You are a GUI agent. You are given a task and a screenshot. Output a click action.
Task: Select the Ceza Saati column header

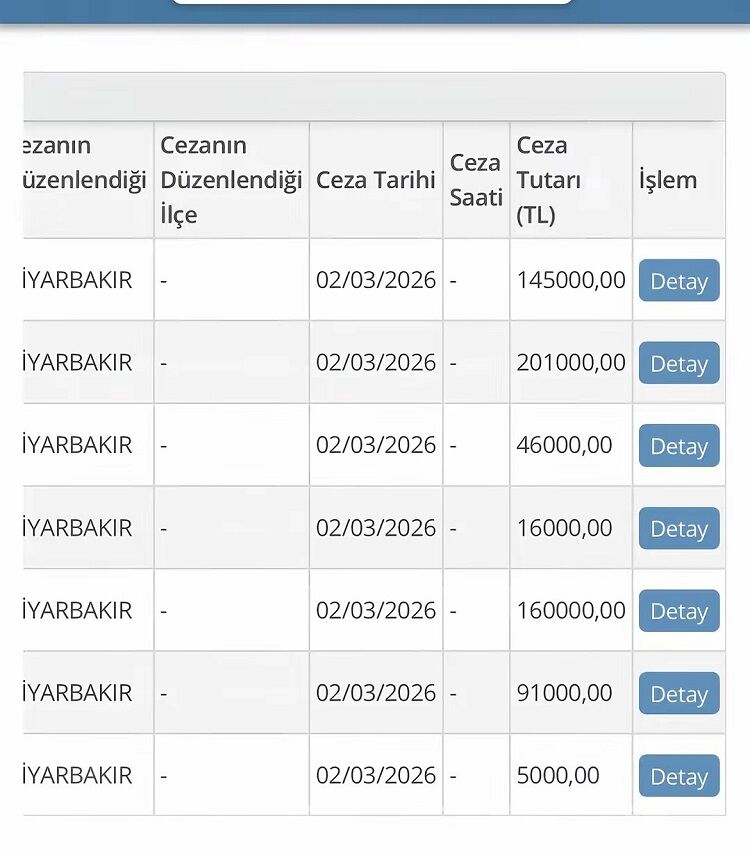click(476, 180)
